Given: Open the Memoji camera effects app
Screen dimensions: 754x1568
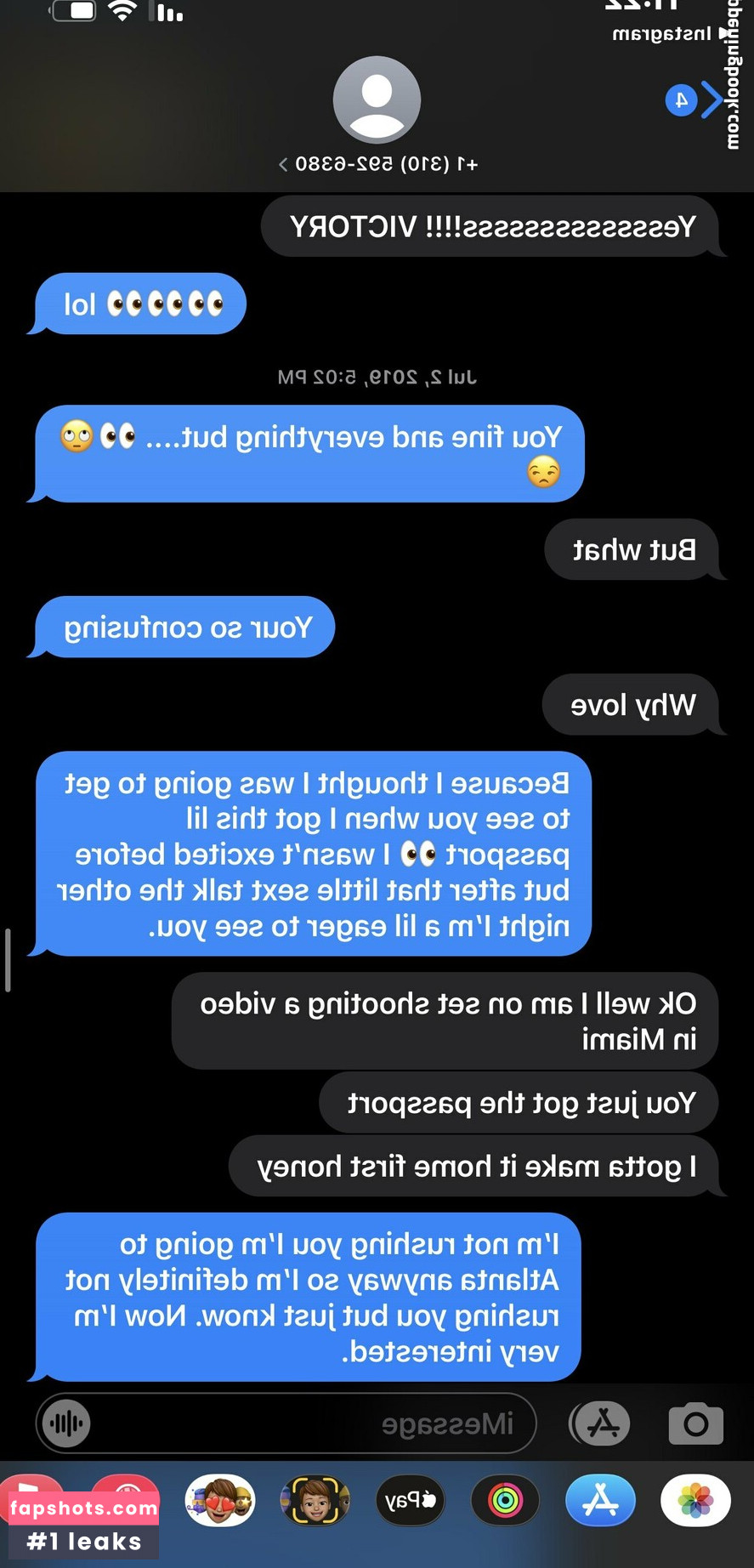Looking at the screenshot, I should click(315, 1501).
